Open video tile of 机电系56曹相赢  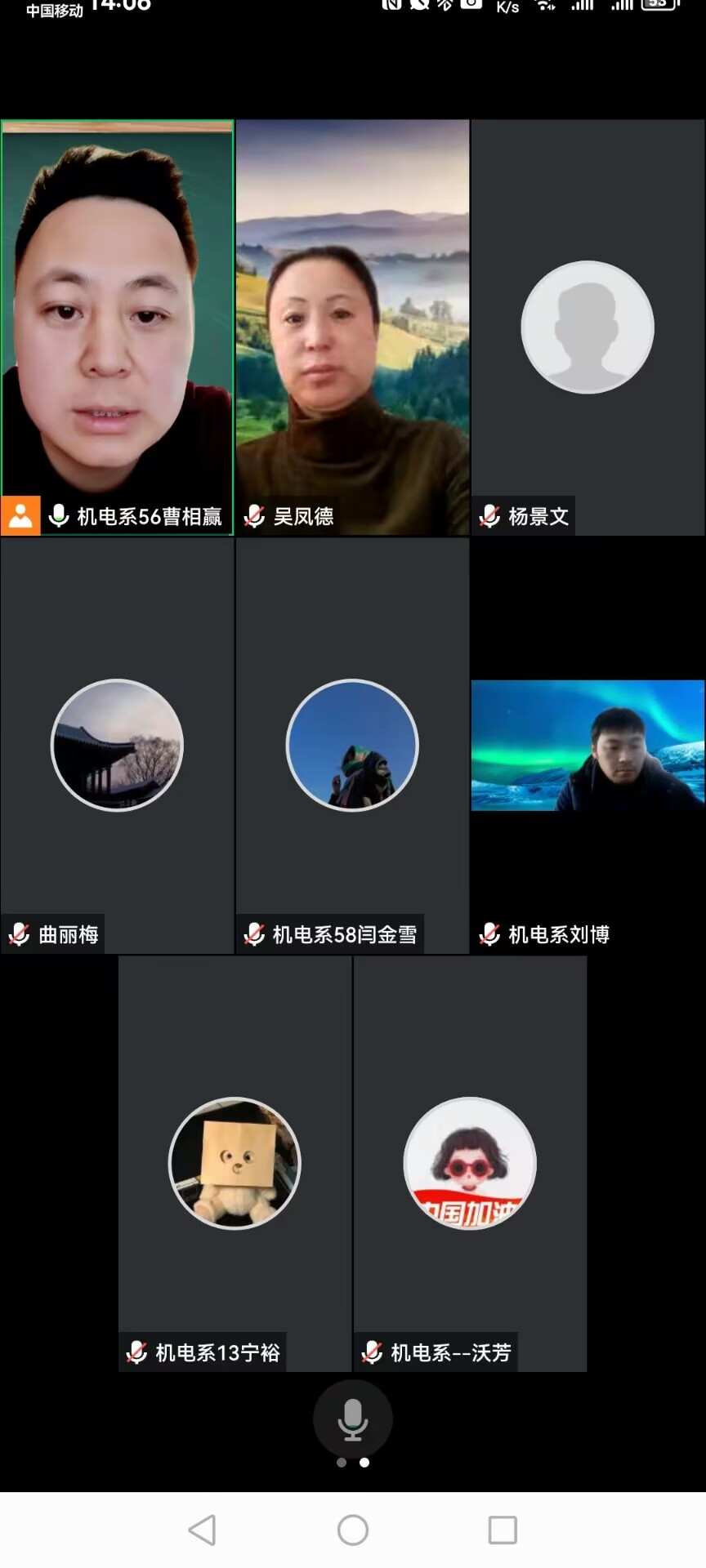pyautogui.click(x=117, y=327)
